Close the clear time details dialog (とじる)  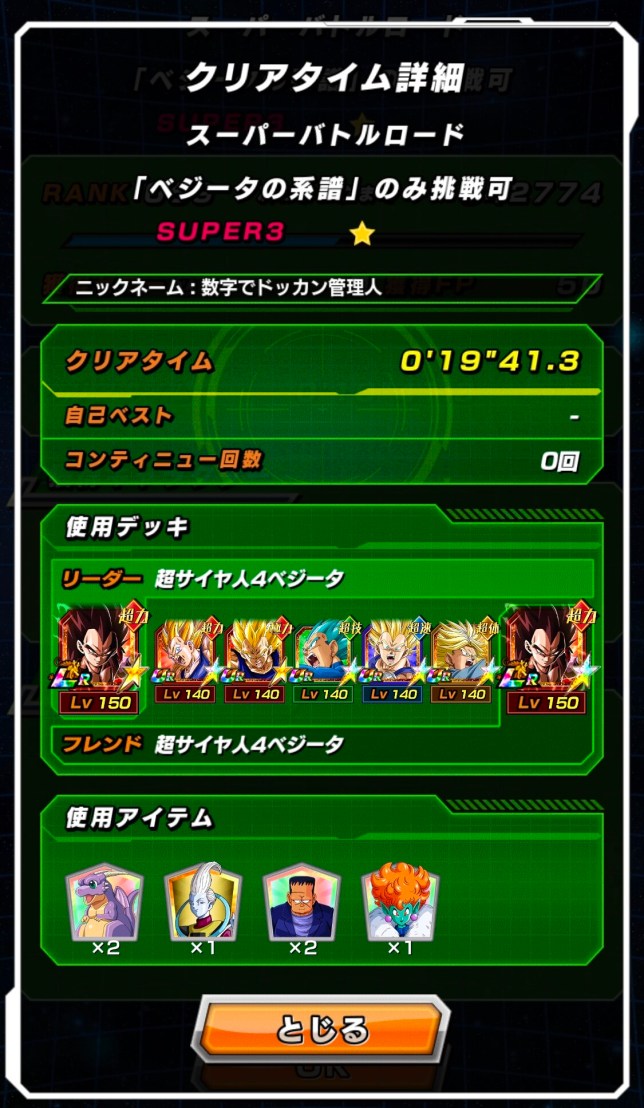click(x=321, y=1030)
